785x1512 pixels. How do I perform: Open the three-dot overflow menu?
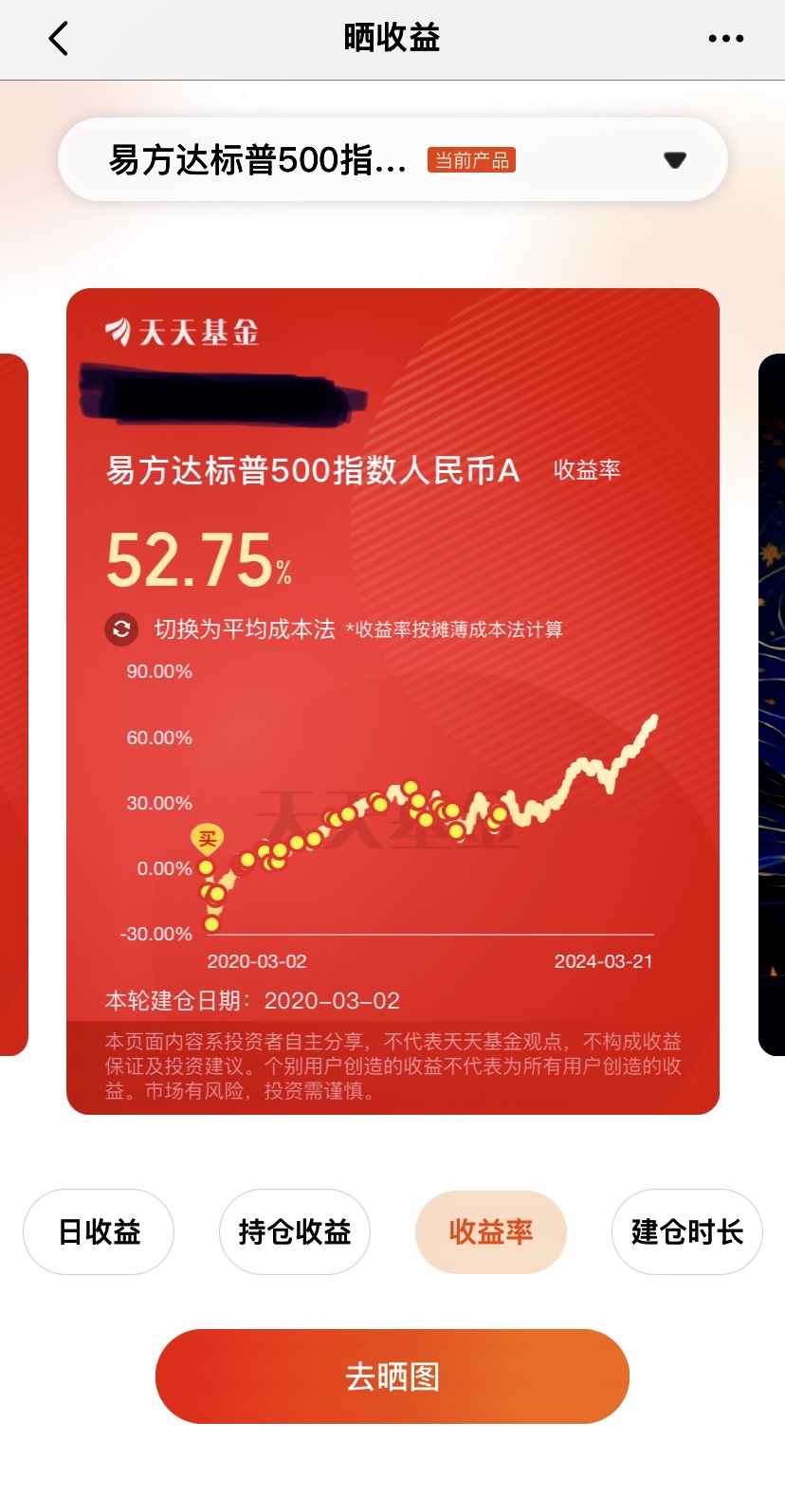tap(725, 39)
